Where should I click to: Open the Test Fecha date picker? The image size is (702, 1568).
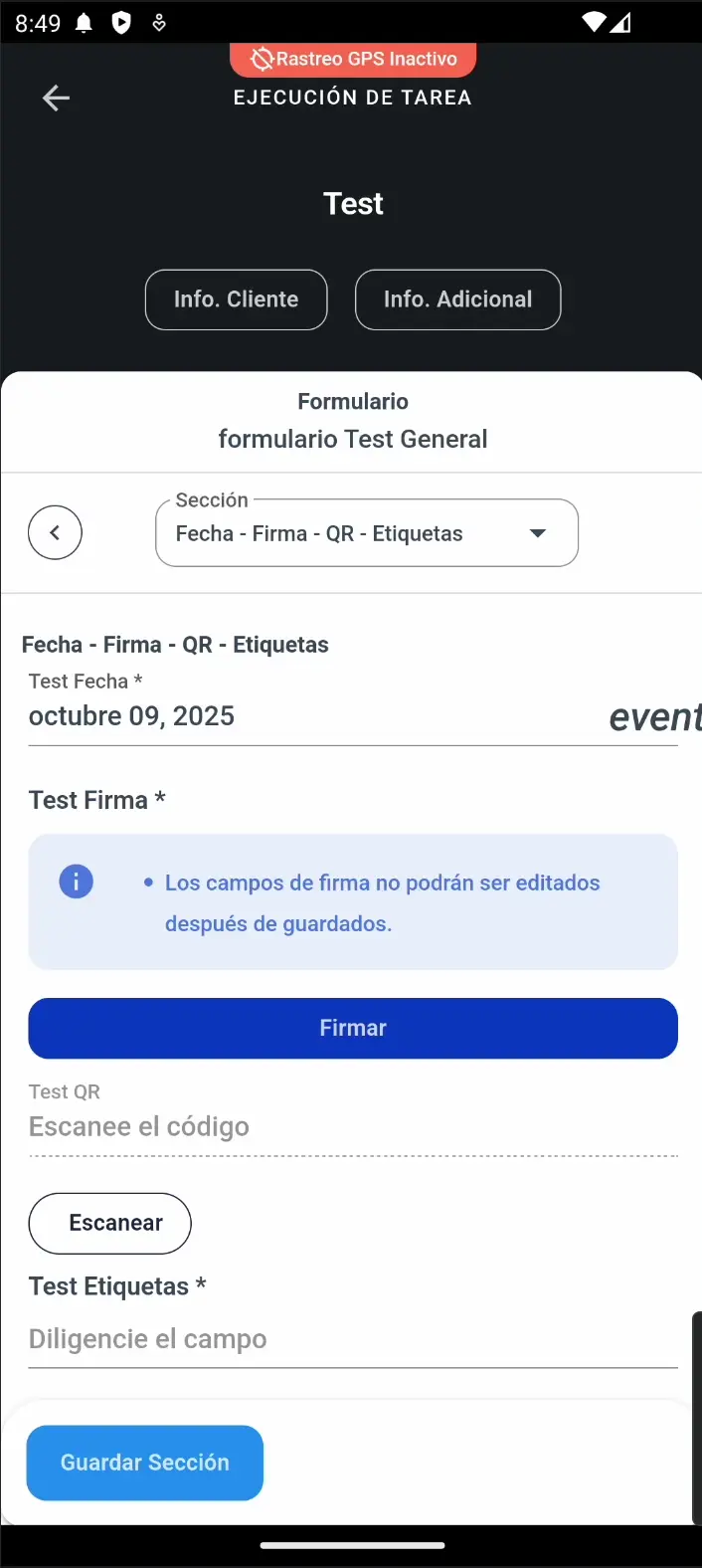point(318,716)
